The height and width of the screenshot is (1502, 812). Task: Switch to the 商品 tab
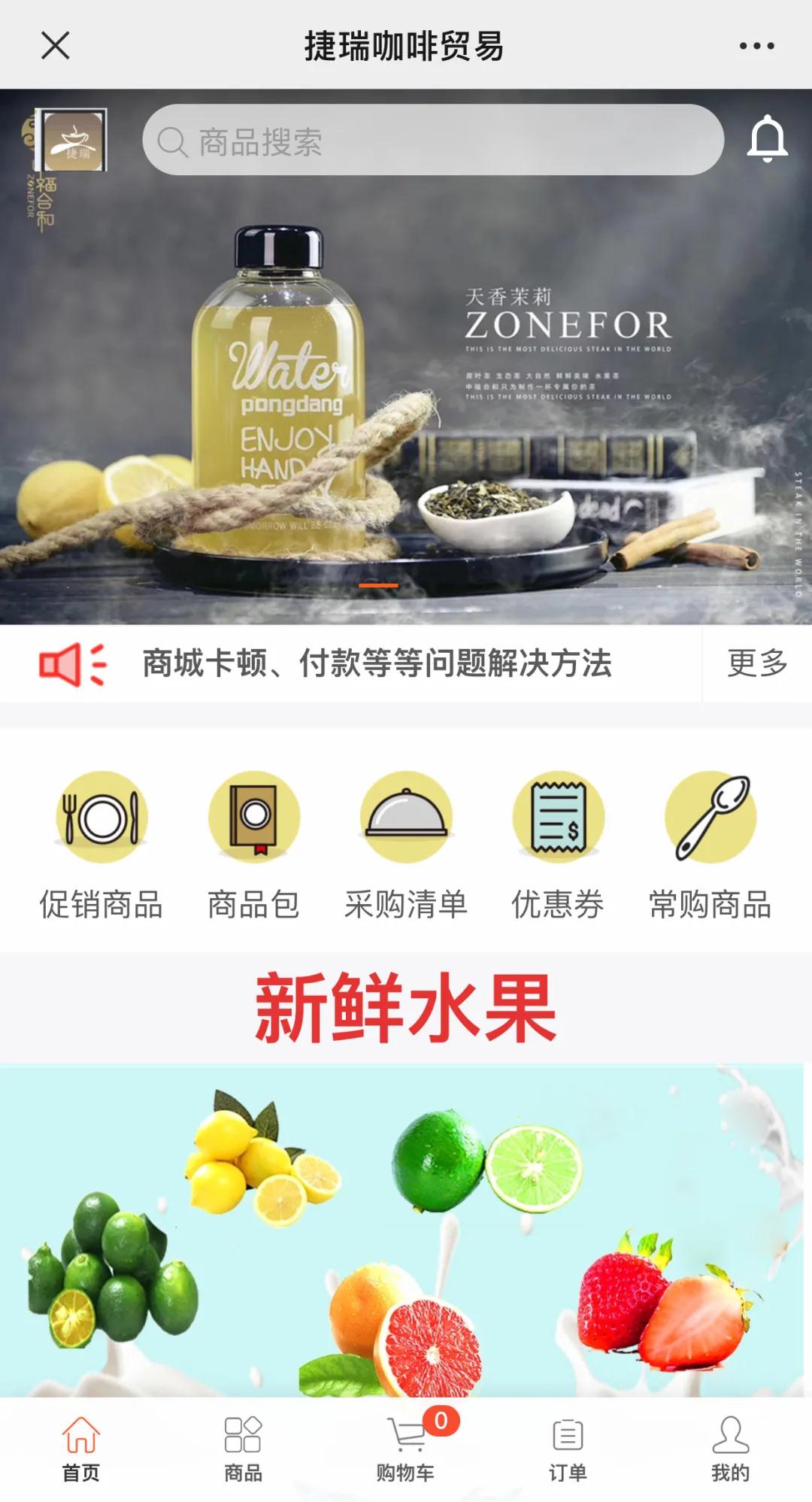coord(243,1449)
